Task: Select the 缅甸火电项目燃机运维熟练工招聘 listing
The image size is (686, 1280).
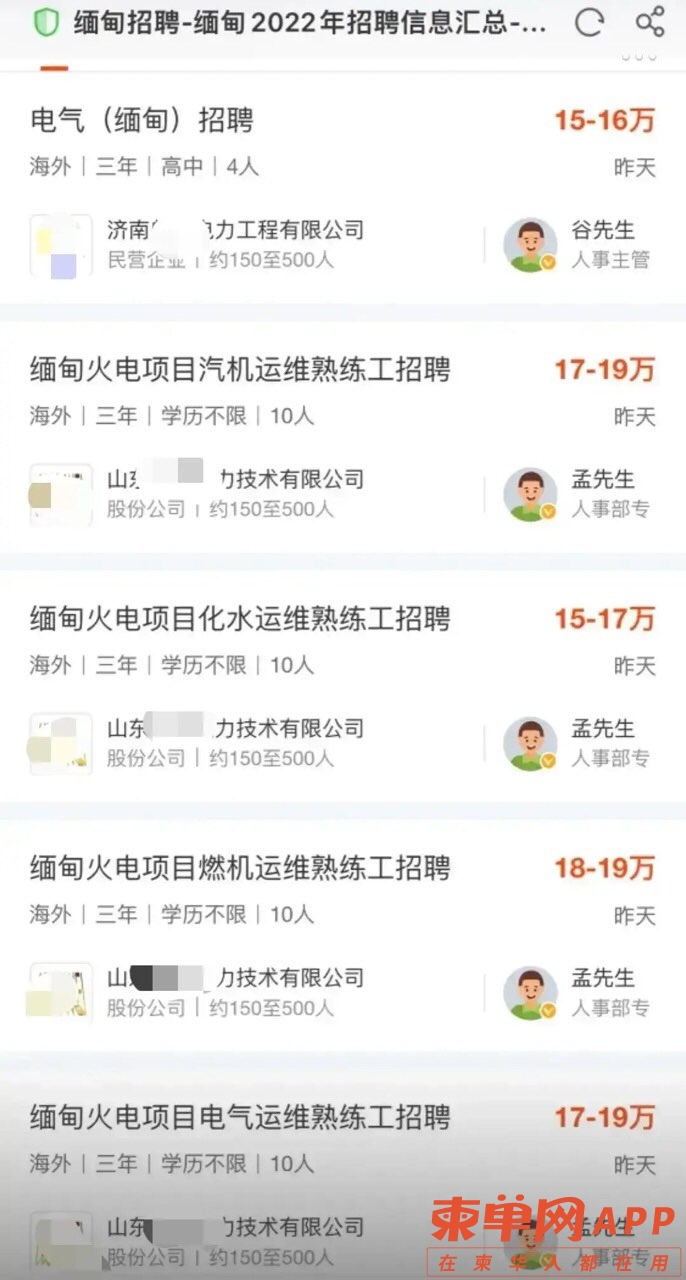Action: pyautogui.click(x=240, y=868)
